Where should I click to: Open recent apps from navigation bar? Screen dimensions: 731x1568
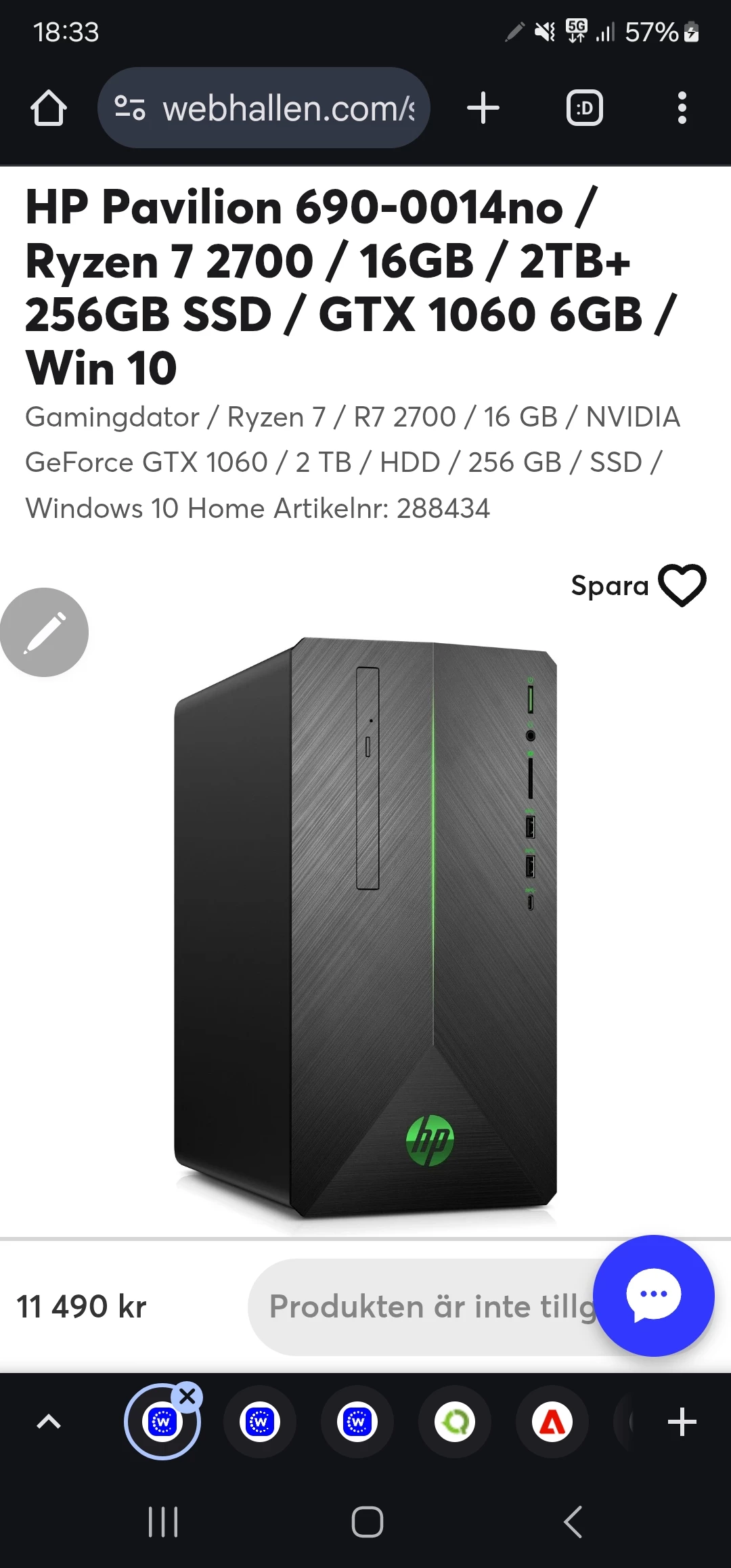click(163, 1522)
